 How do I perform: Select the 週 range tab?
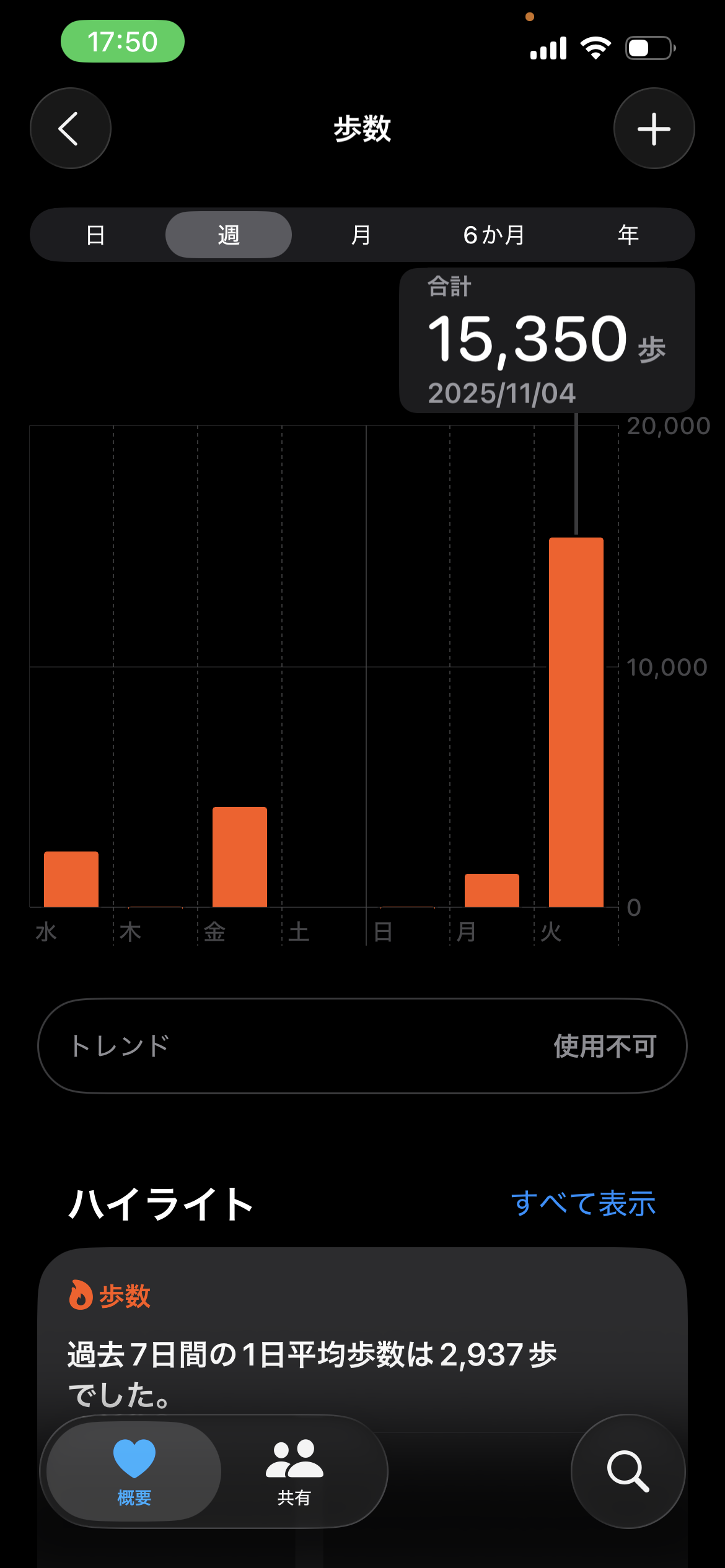(229, 235)
